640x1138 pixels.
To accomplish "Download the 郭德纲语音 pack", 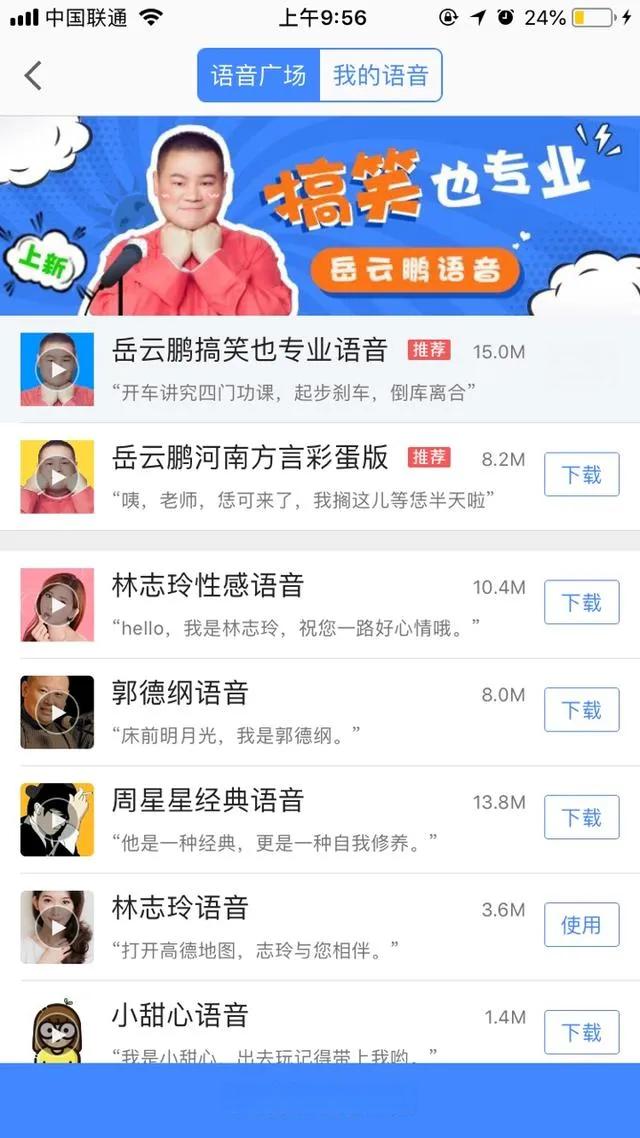I will click(x=581, y=710).
